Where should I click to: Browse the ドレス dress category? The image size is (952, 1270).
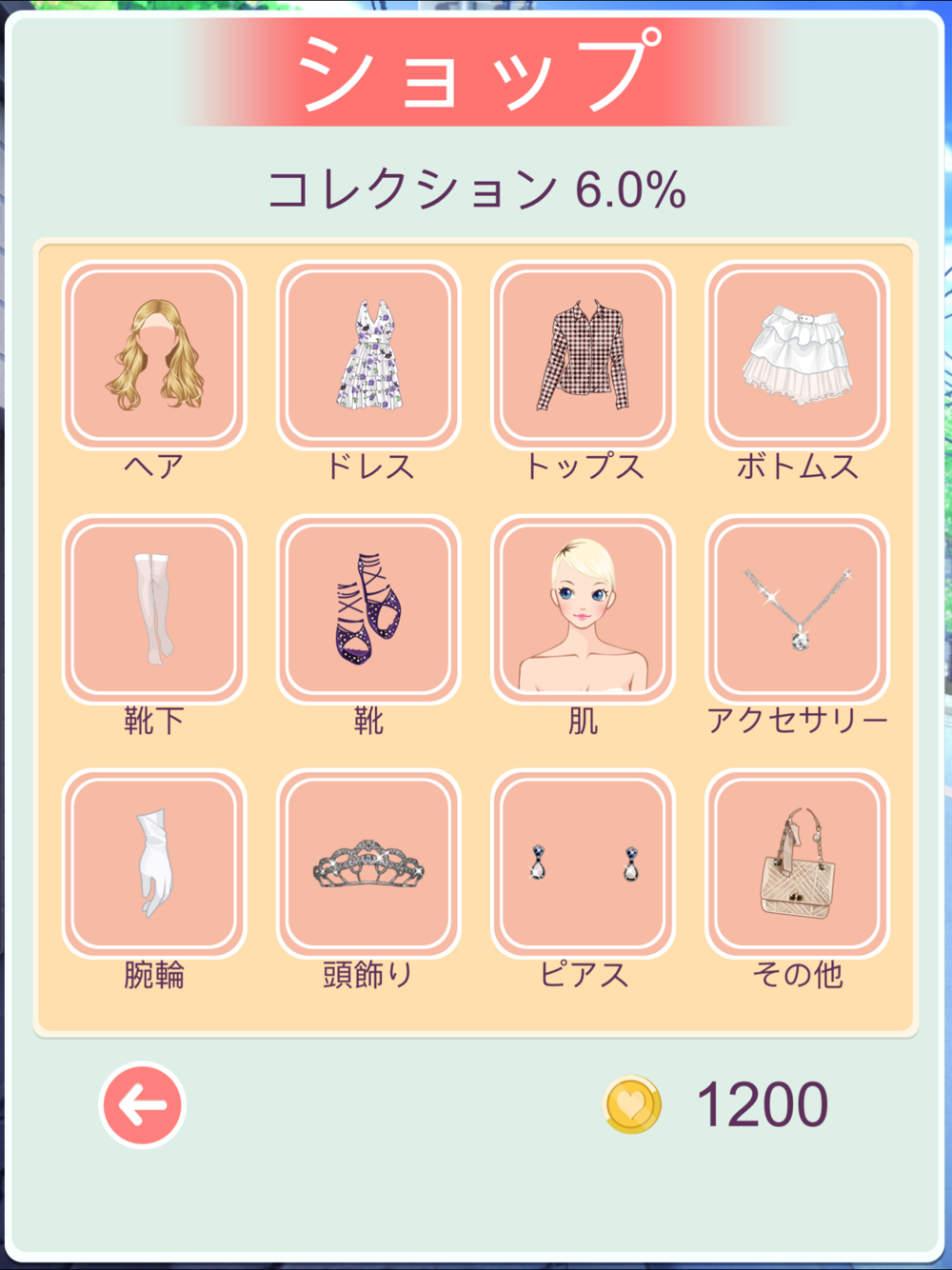368,355
